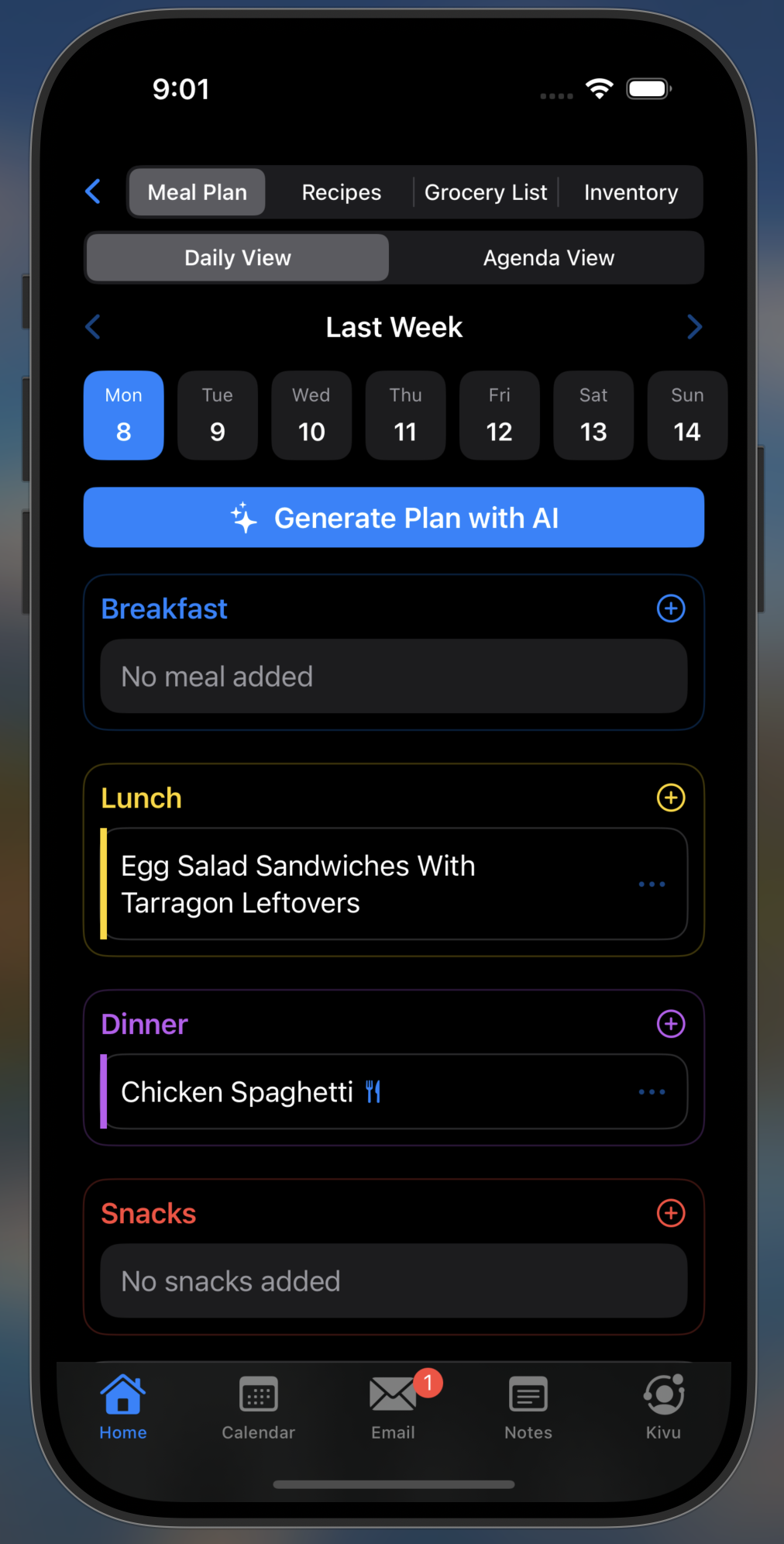This screenshot has width=784, height=1544.
Task: Select Thursday the 11th
Action: coord(405,415)
